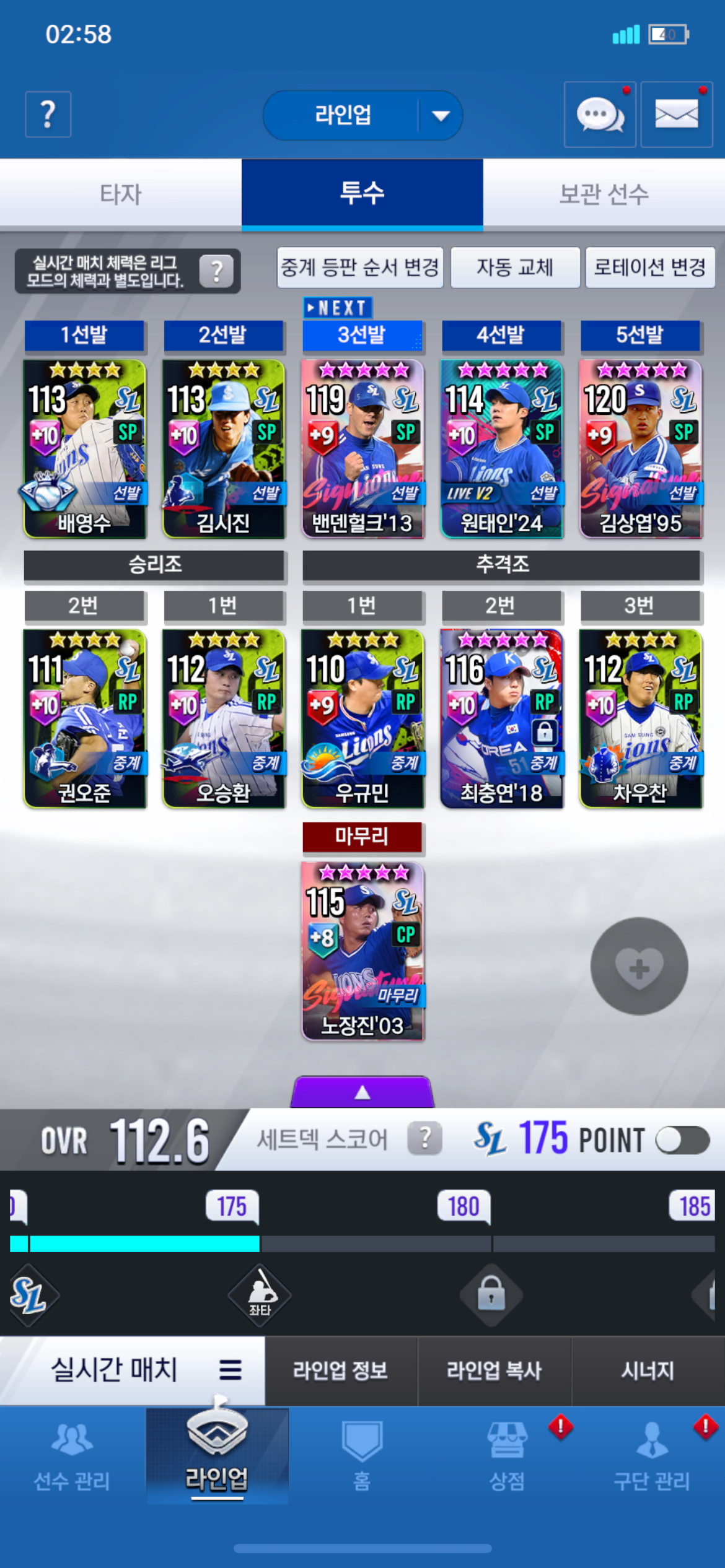Open the 라인업 정보 button
Viewport: 725px width, 1568px height.
coord(341,1370)
